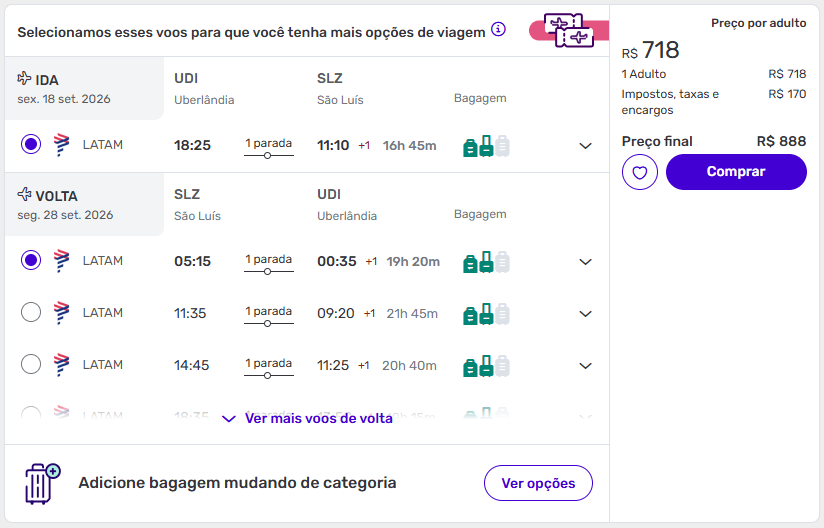Save this flight with the heart icon

coord(639,172)
